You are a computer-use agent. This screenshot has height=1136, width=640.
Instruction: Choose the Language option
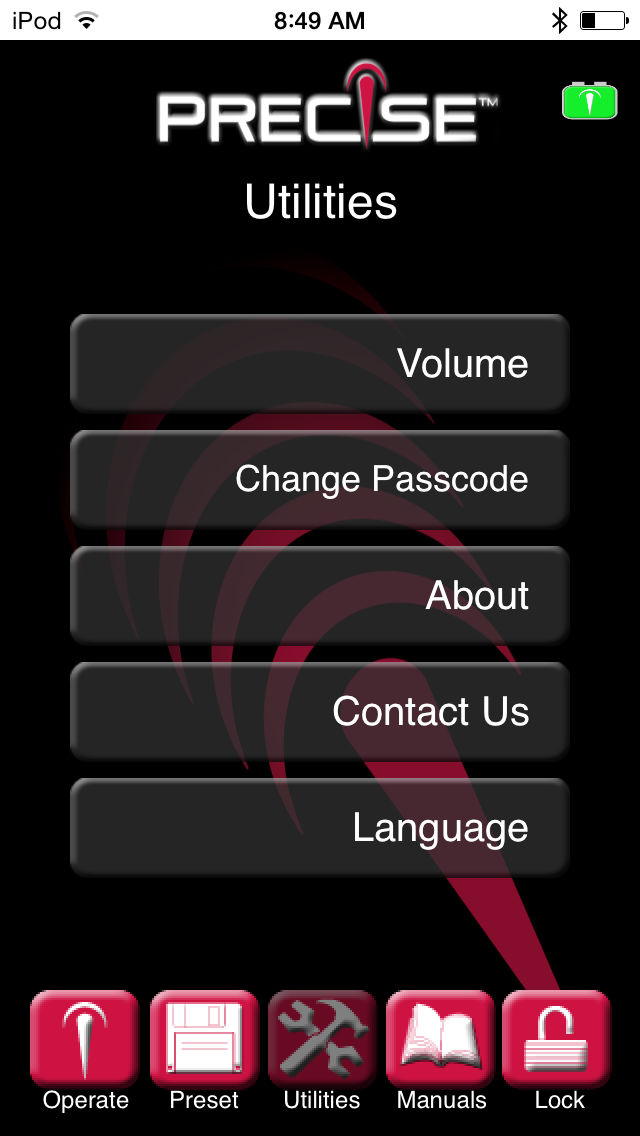point(320,827)
